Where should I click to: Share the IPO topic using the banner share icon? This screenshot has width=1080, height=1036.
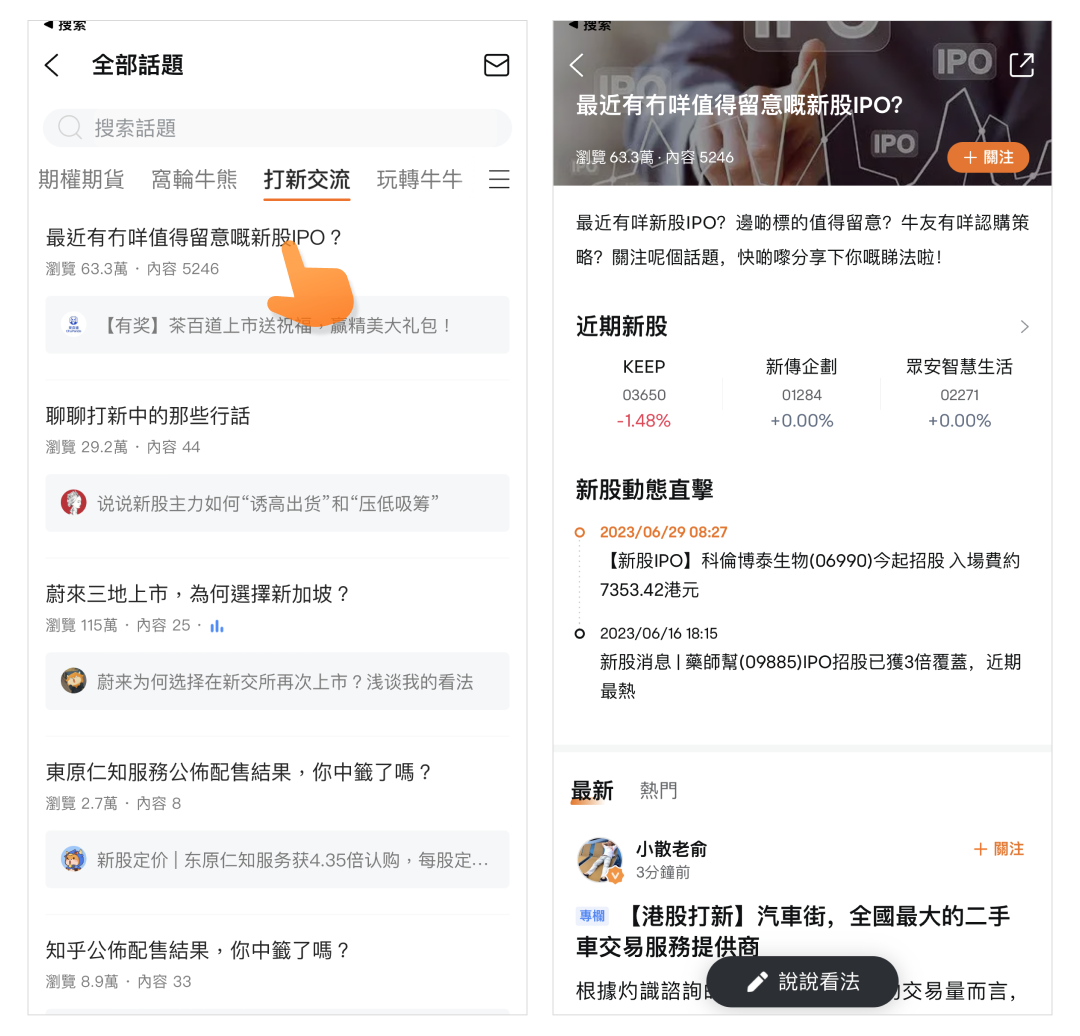tap(1021, 66)
